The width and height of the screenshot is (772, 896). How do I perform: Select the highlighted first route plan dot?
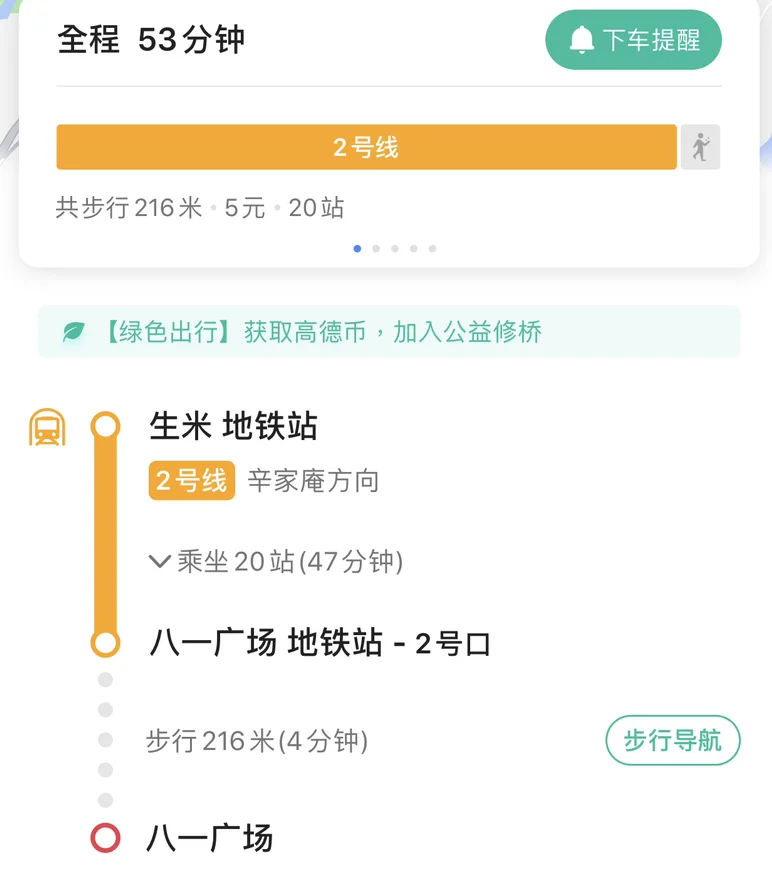[x=358, y=249]
